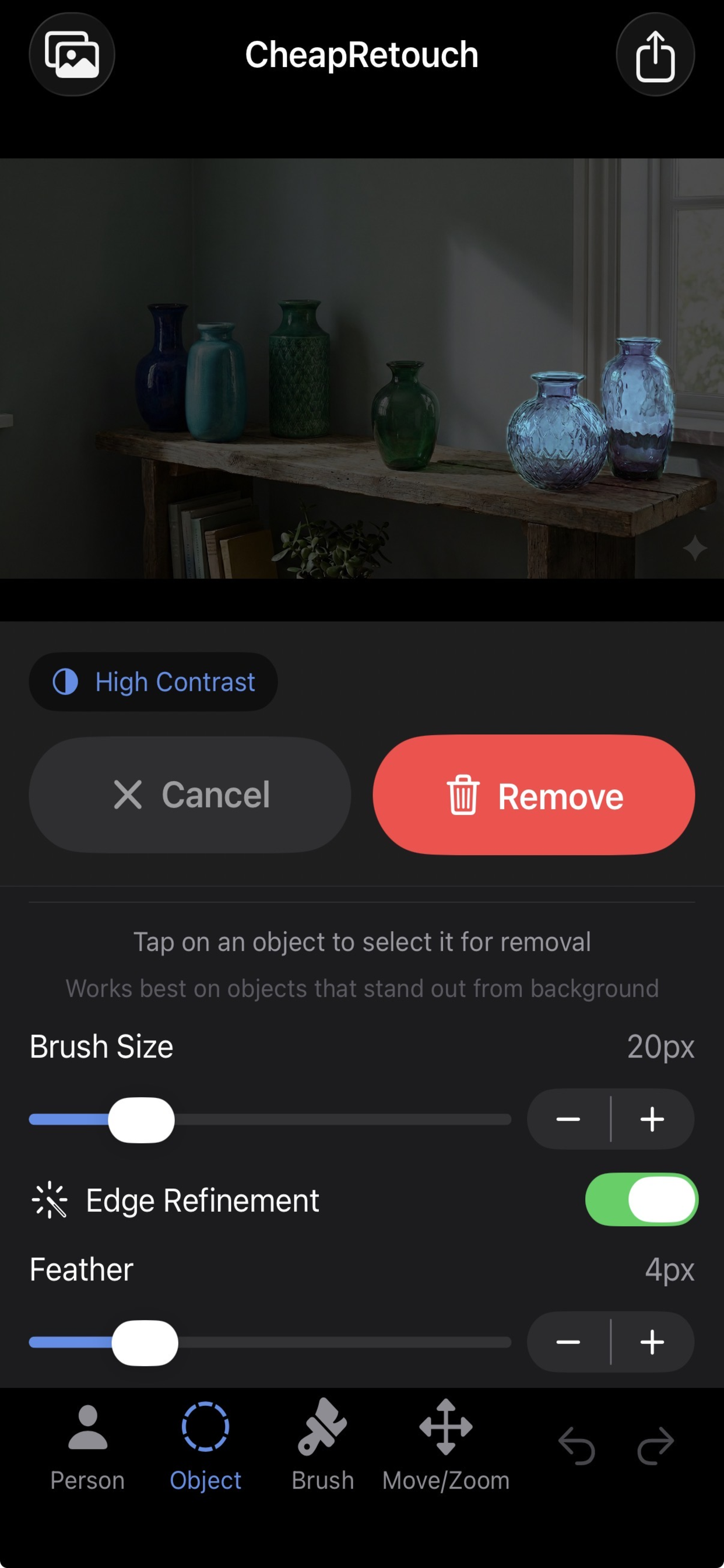Decrease the Brush Size by one step
The width and height of the screenshot is (724, 1568).
point(568,1119)
